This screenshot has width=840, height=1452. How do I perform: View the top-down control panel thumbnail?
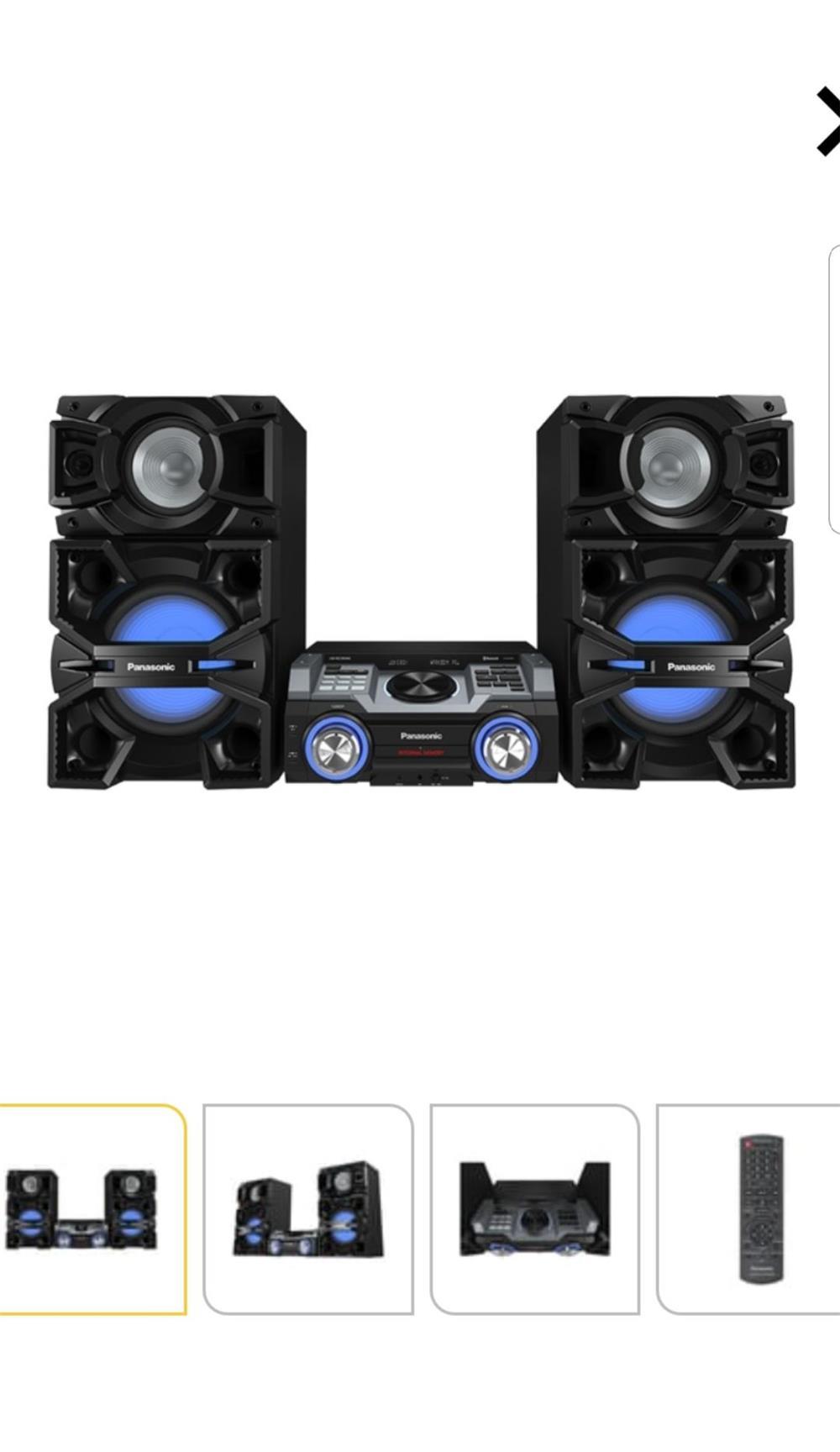(535, 1208)
